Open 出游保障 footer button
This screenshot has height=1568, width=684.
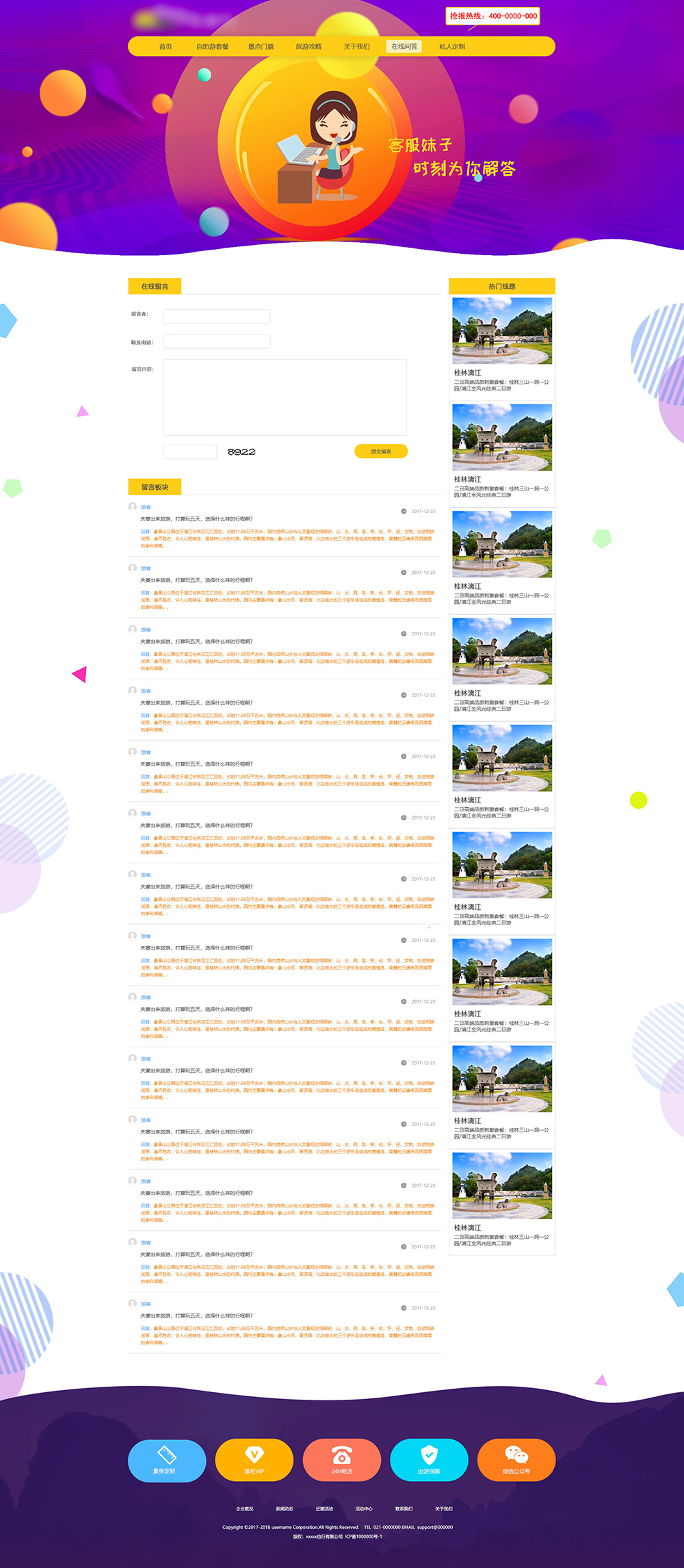pyautogui.click(x=429, y=1460)
